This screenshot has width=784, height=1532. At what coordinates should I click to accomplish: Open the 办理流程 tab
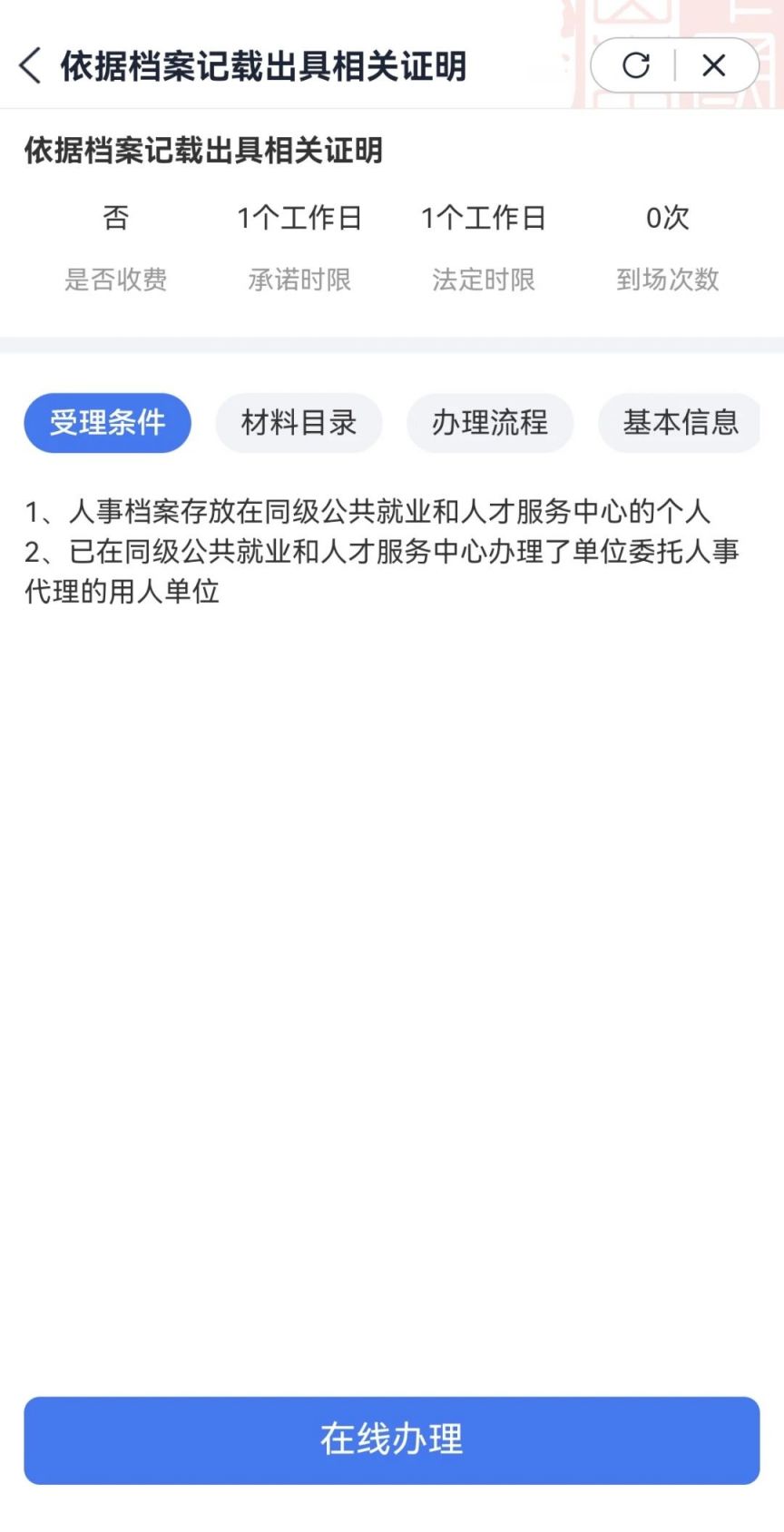[490, 423]
